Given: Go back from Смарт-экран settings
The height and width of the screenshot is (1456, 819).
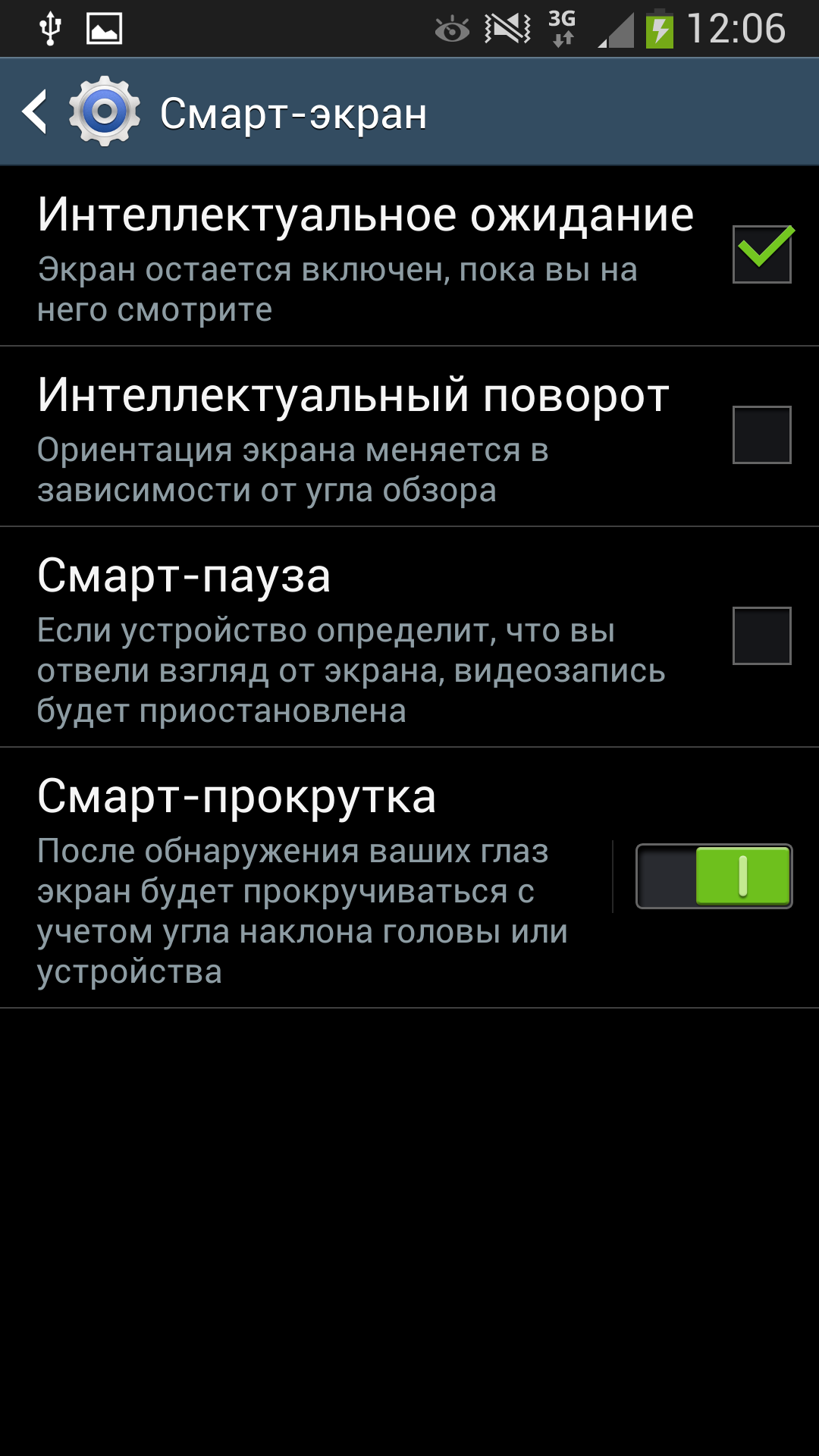Looking at the screenshot, I should (x=36, y=112).
